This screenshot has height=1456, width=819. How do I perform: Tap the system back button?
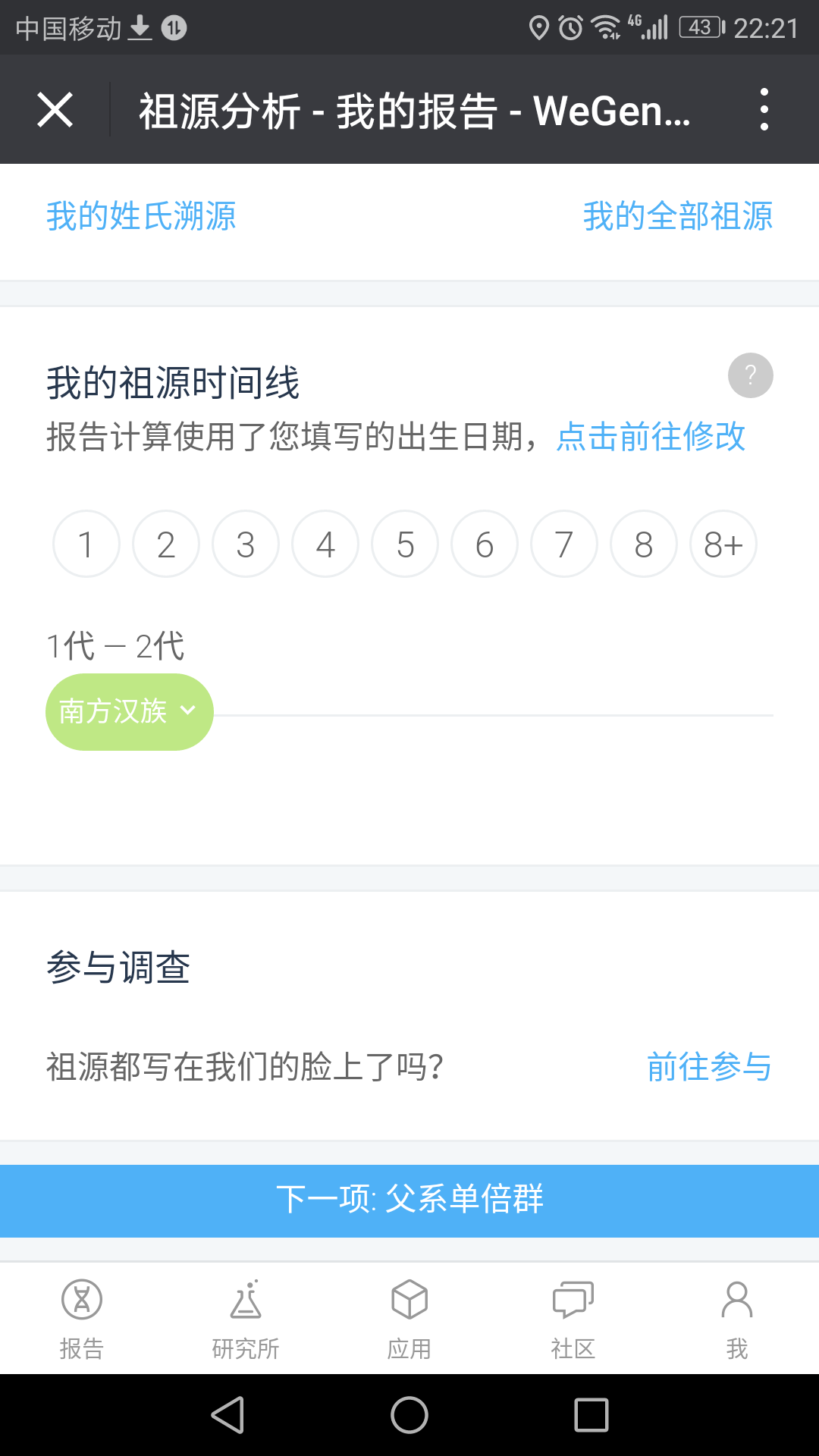coord(227,1415)
